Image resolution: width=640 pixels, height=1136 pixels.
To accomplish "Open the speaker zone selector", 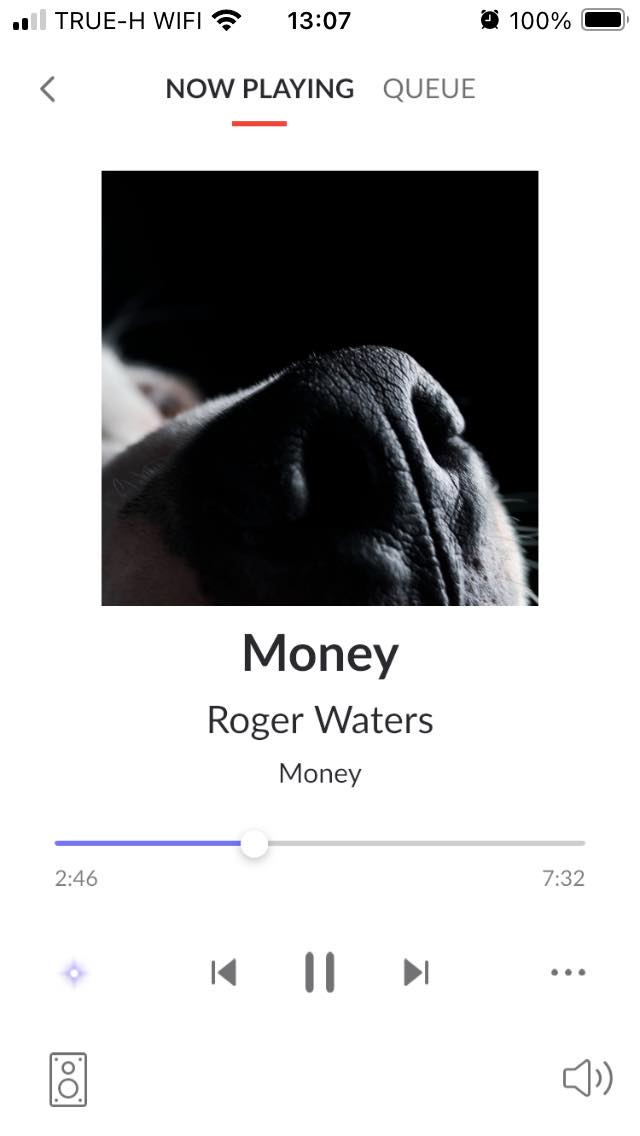I will tap(68, 1079).
